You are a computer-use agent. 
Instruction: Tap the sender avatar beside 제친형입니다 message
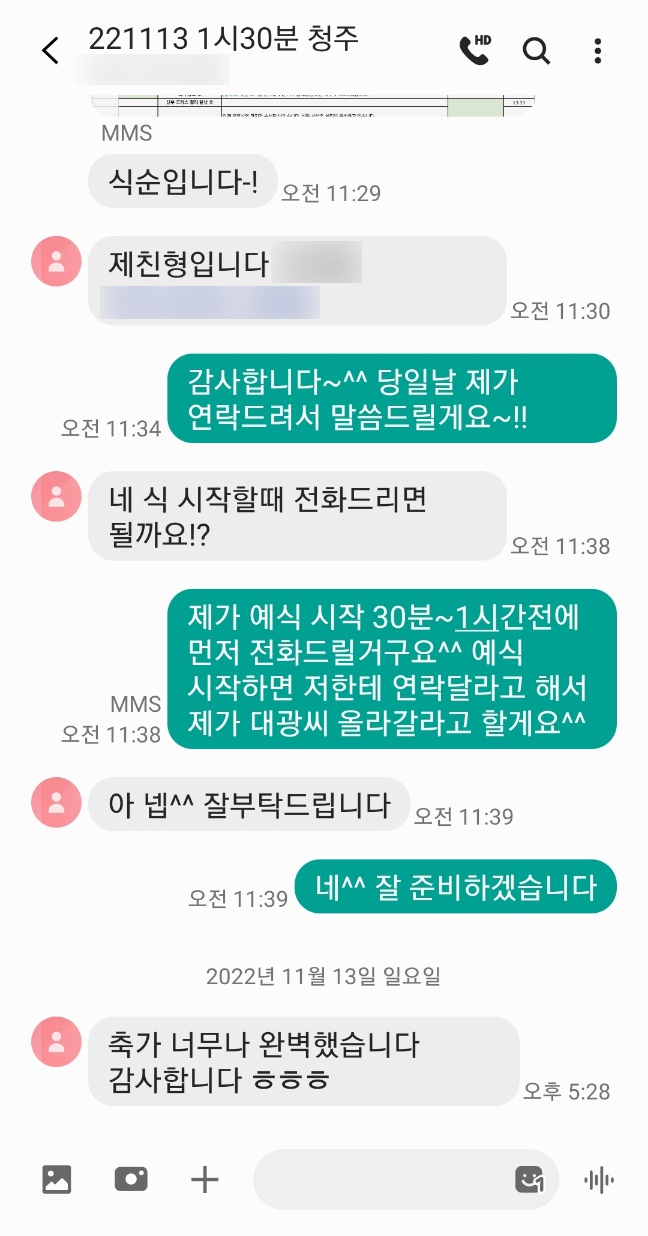coord(57,262)
